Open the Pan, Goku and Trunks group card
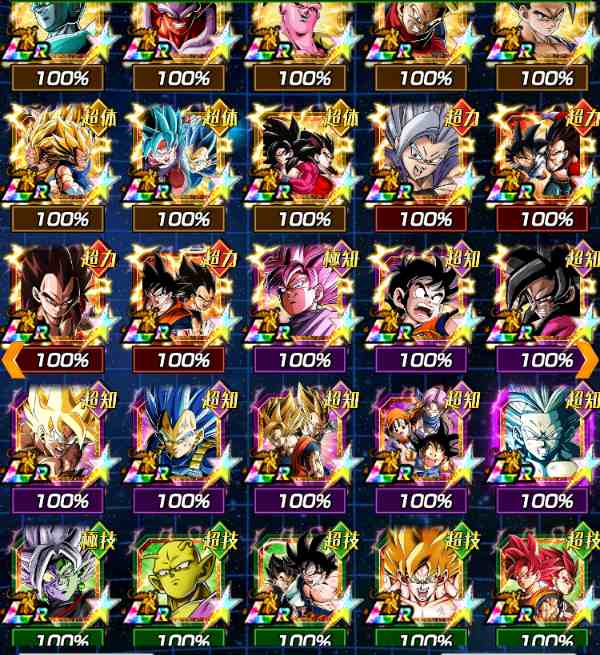Image resolution: width=600 pixels, height=655 pixels. [426, 442]
